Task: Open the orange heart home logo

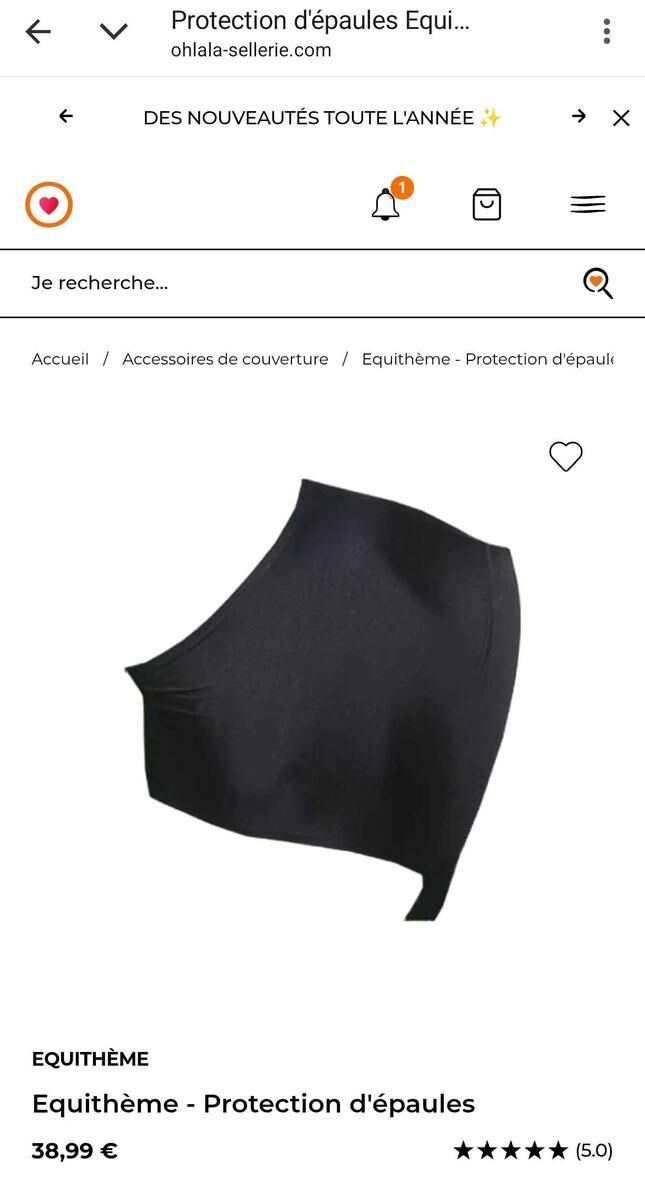Action: coord(49,205)
